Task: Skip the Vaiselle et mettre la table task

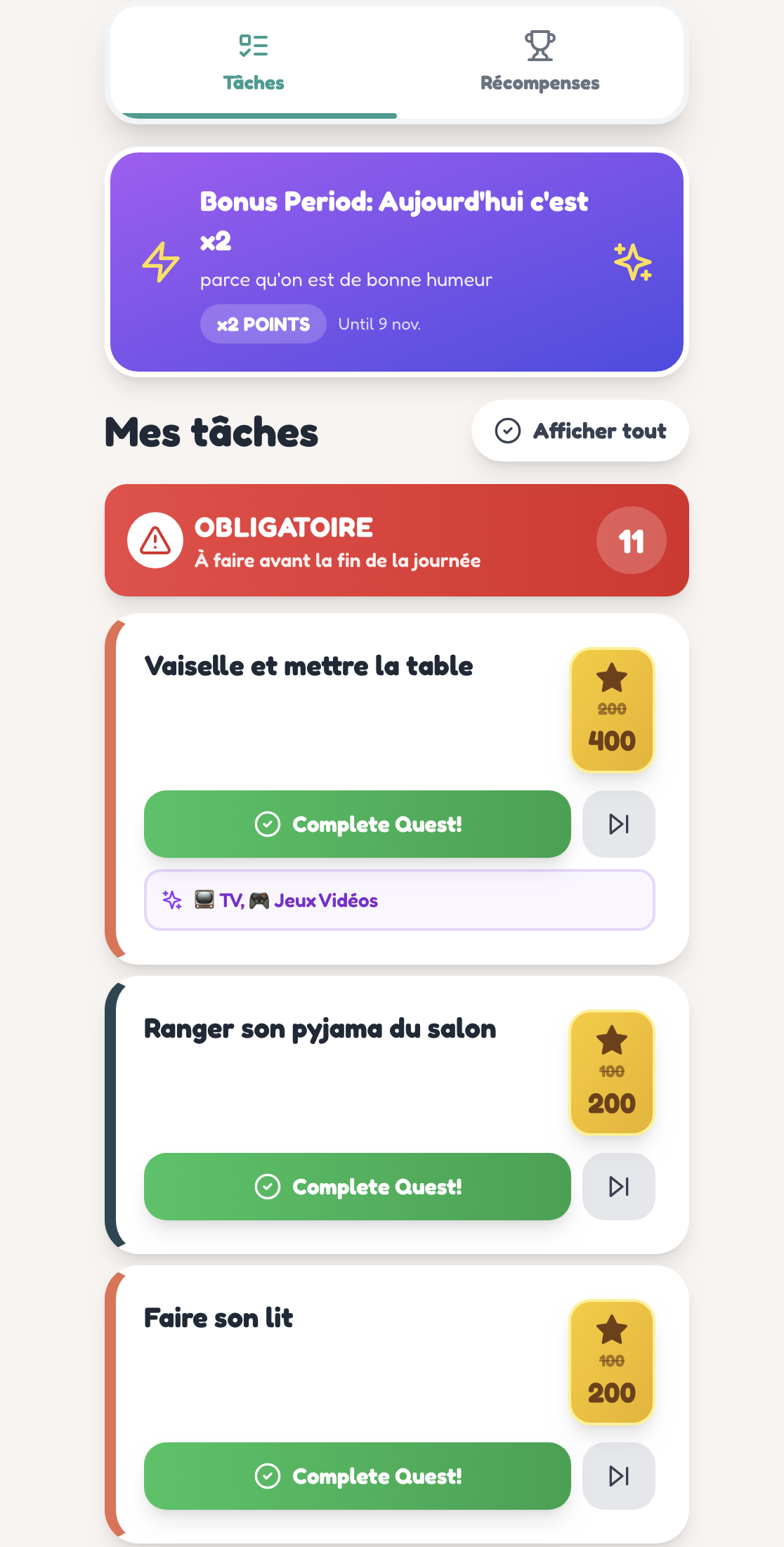Action: tap(618, 824)
